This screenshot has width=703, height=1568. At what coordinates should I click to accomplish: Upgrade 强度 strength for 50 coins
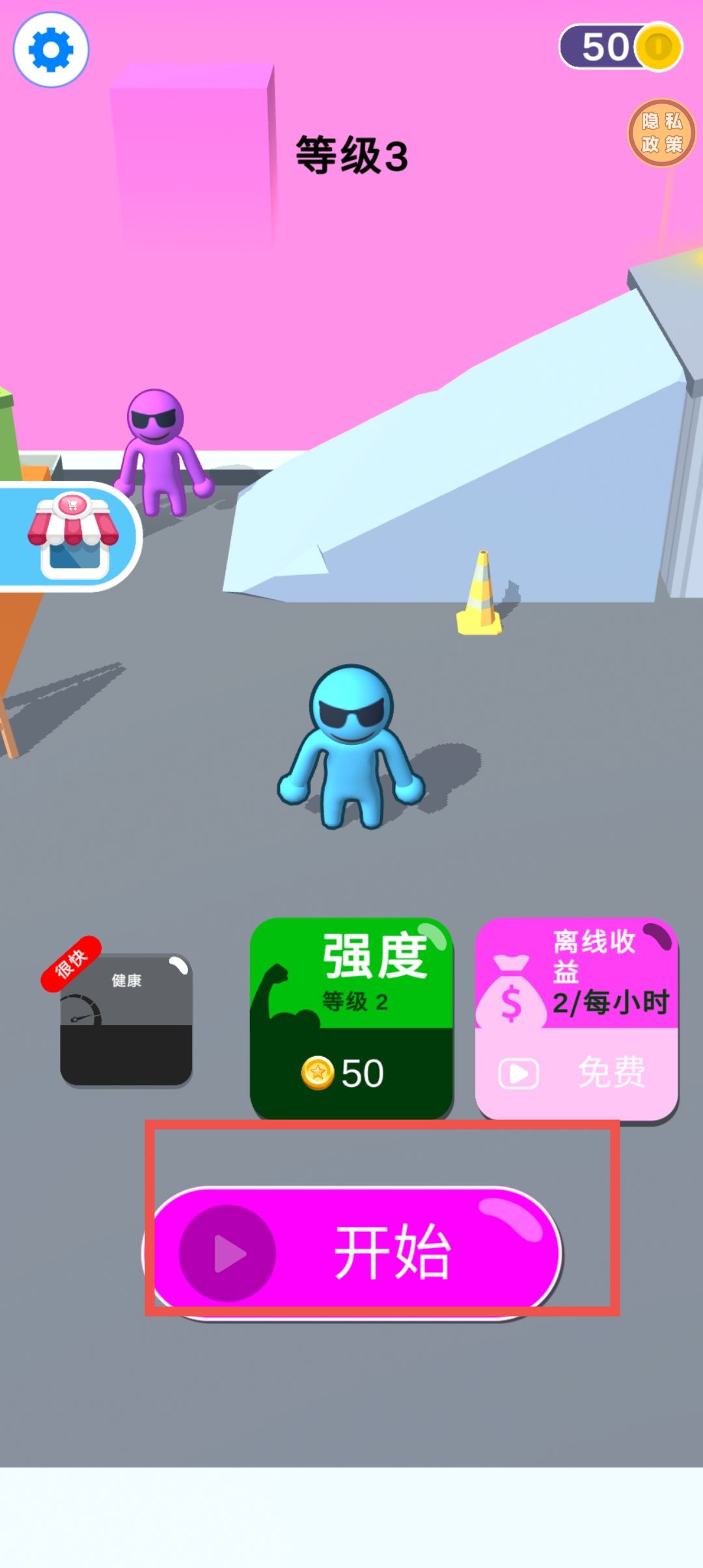(351, 1019)
